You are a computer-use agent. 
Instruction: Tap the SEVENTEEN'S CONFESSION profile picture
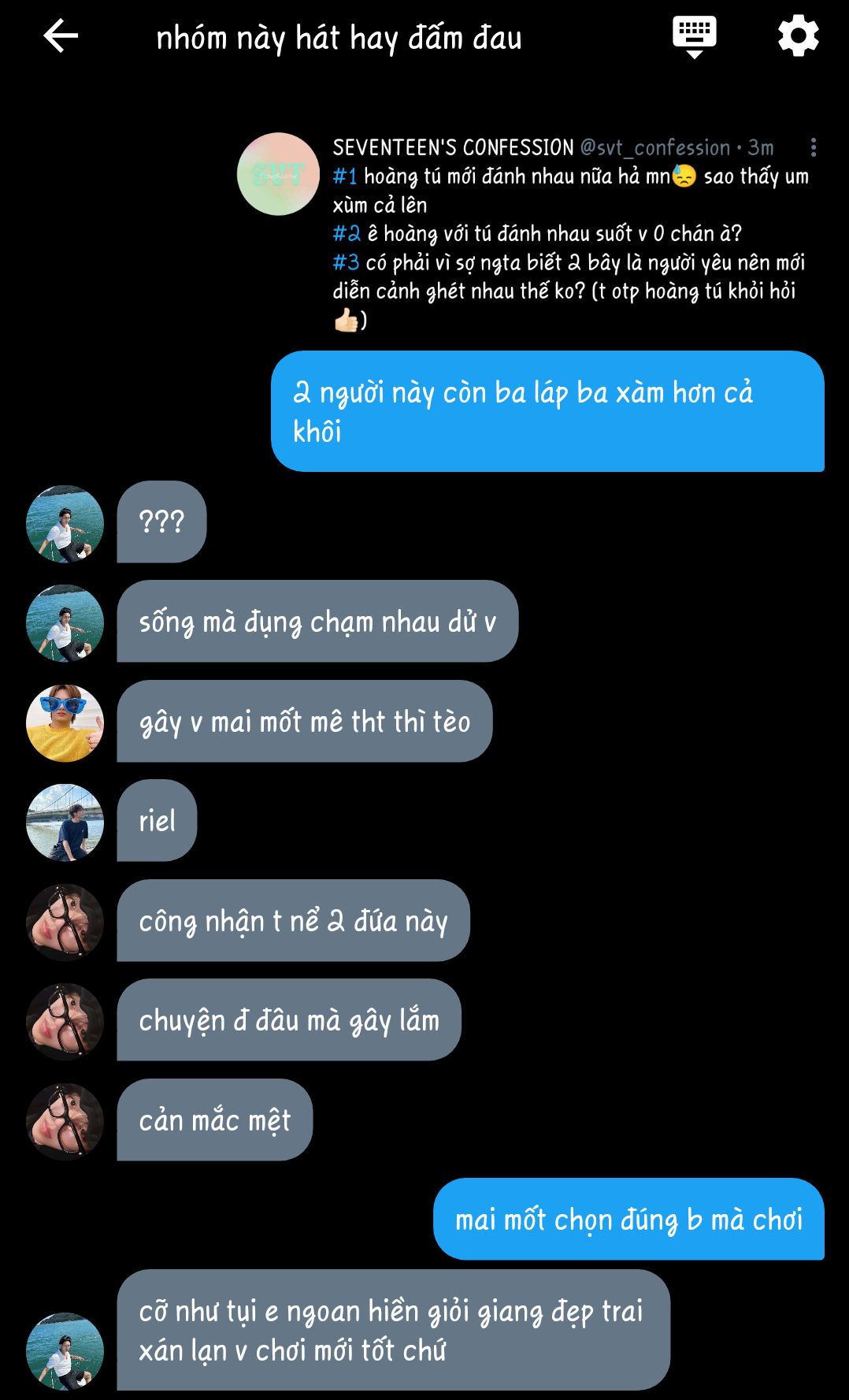pyautogui.click(x=278, y=174)
